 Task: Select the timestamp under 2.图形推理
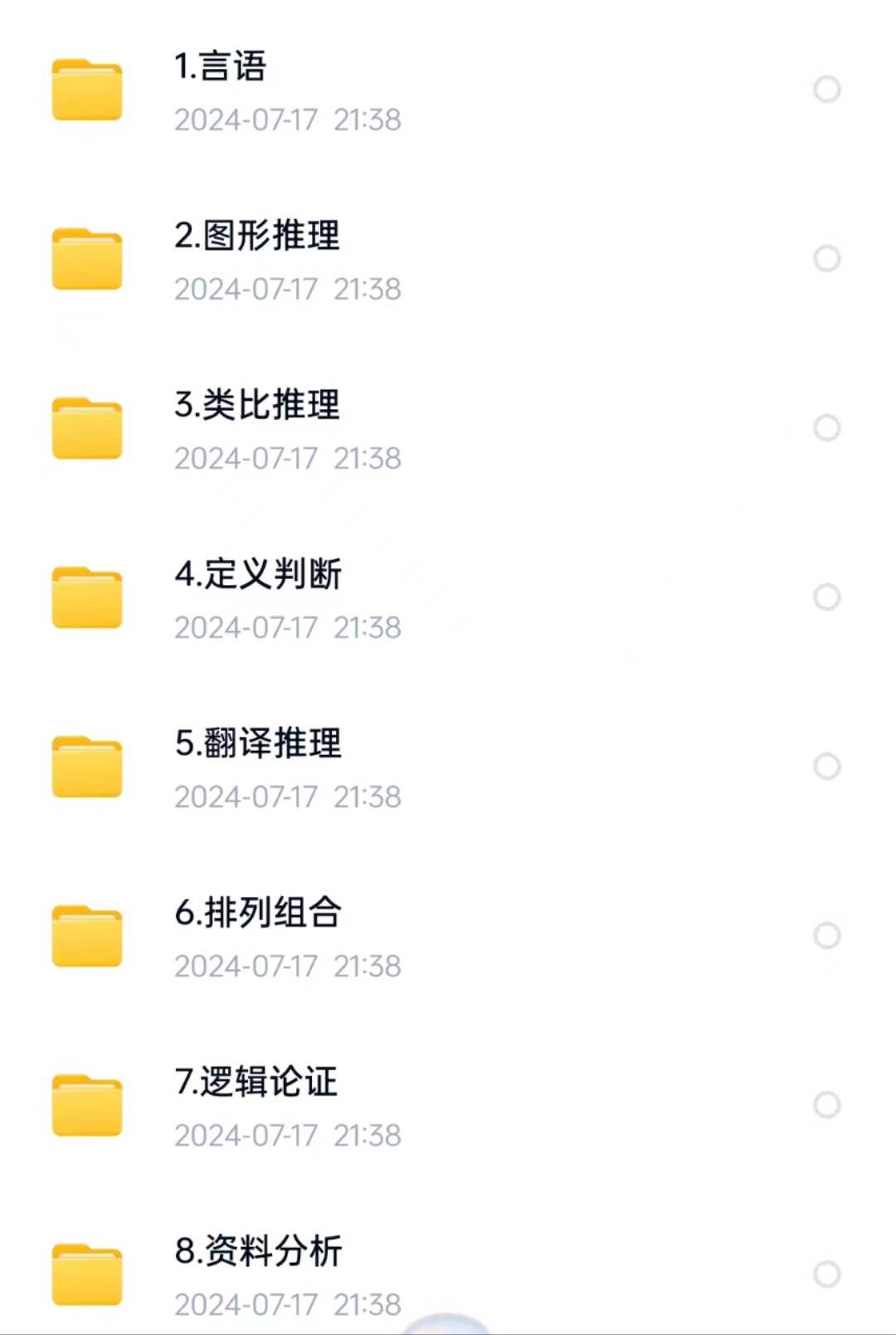click(x=287, y=290)
